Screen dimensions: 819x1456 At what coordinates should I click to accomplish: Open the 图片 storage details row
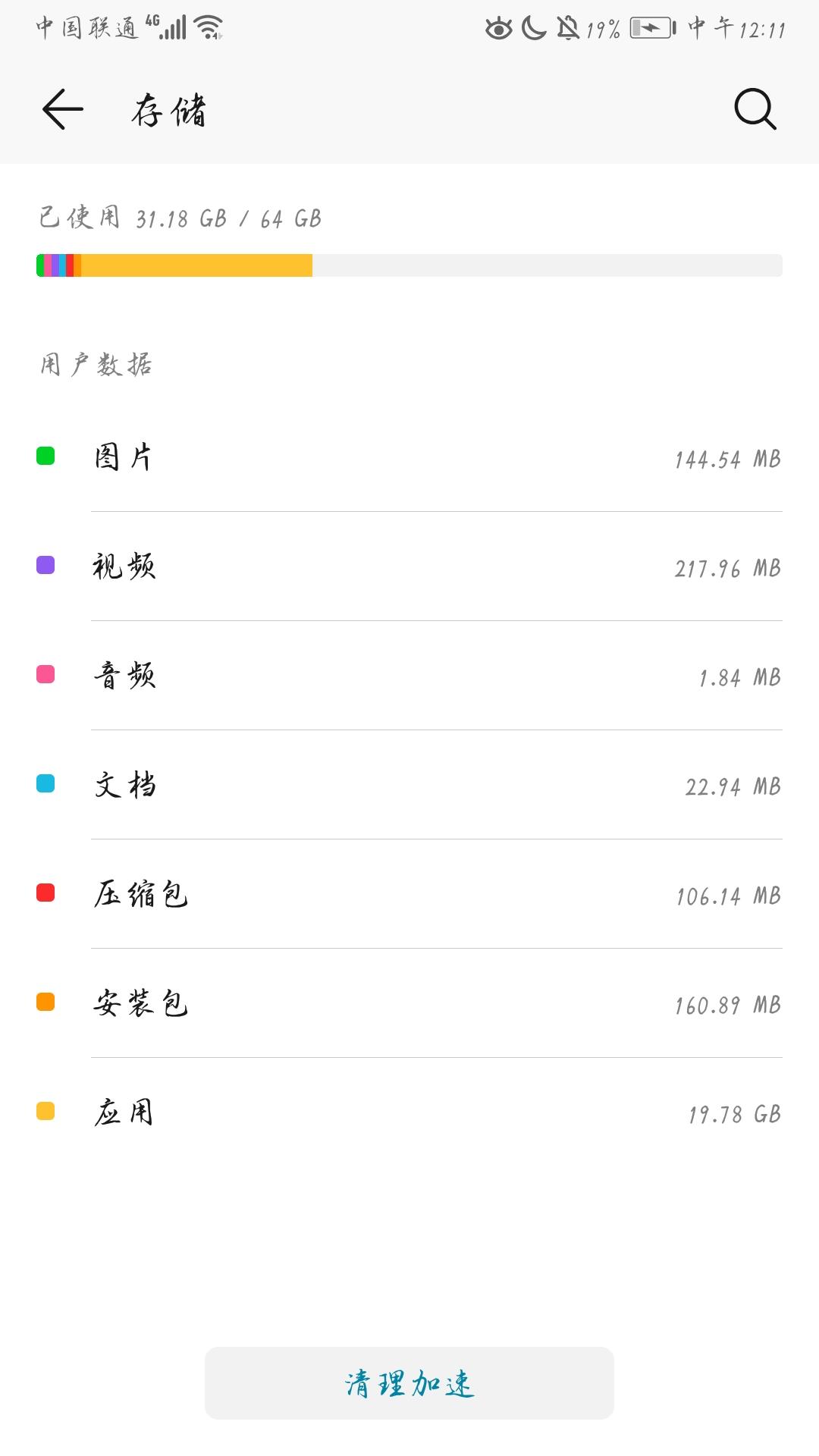point(409,456)
